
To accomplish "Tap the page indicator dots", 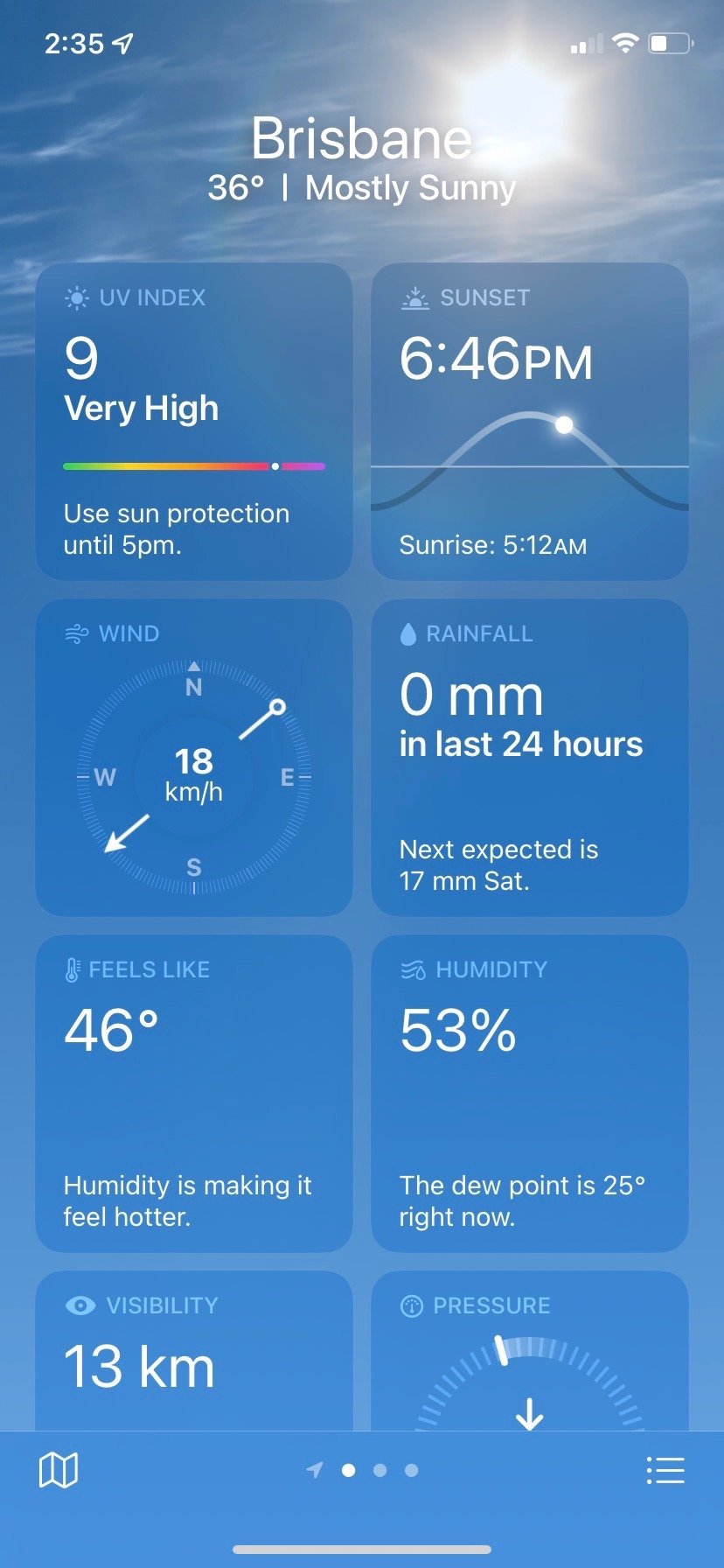I will coord(364,1470).
